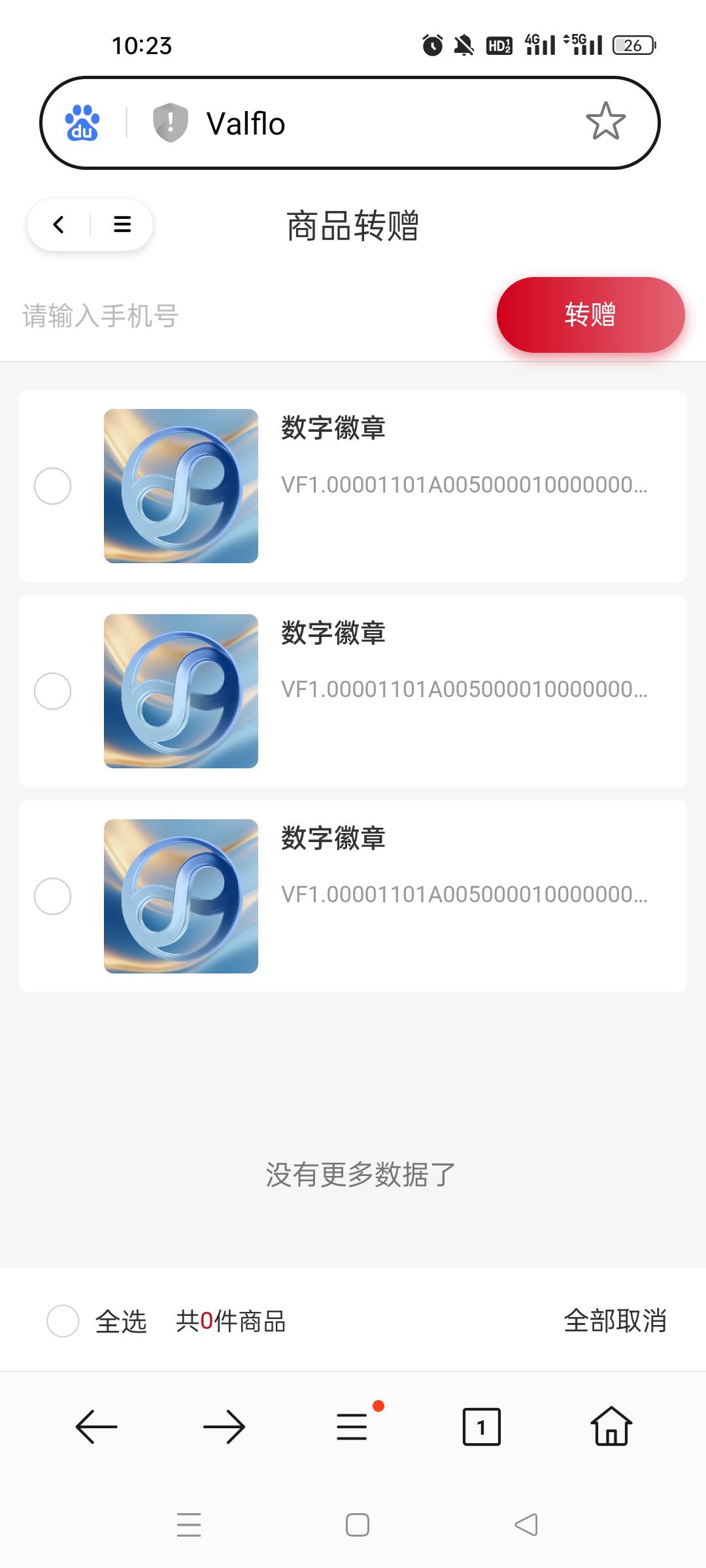Open the browser tab switcher
706x1568 pixels.
coord(481,1427)
